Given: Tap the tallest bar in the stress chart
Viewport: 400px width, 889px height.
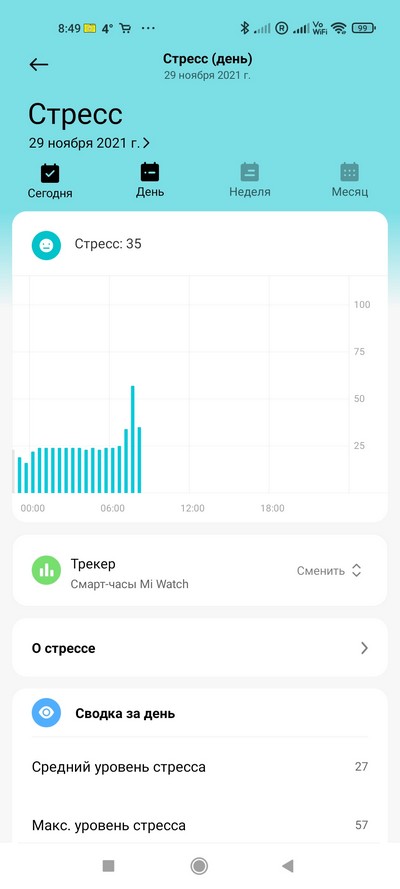Looking at the screenshot, I should 133,439.
